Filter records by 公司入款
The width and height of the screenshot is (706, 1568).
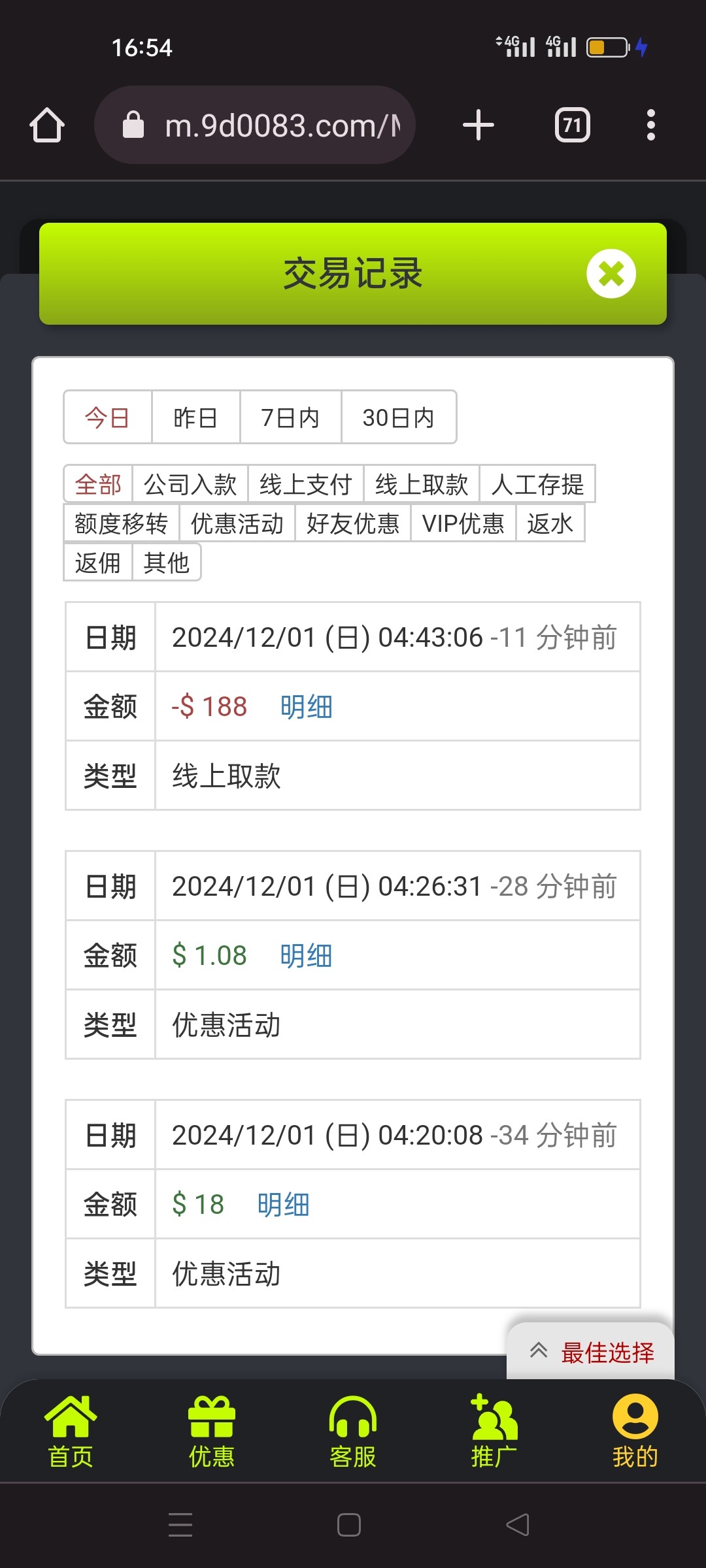[x=190, y=485]
